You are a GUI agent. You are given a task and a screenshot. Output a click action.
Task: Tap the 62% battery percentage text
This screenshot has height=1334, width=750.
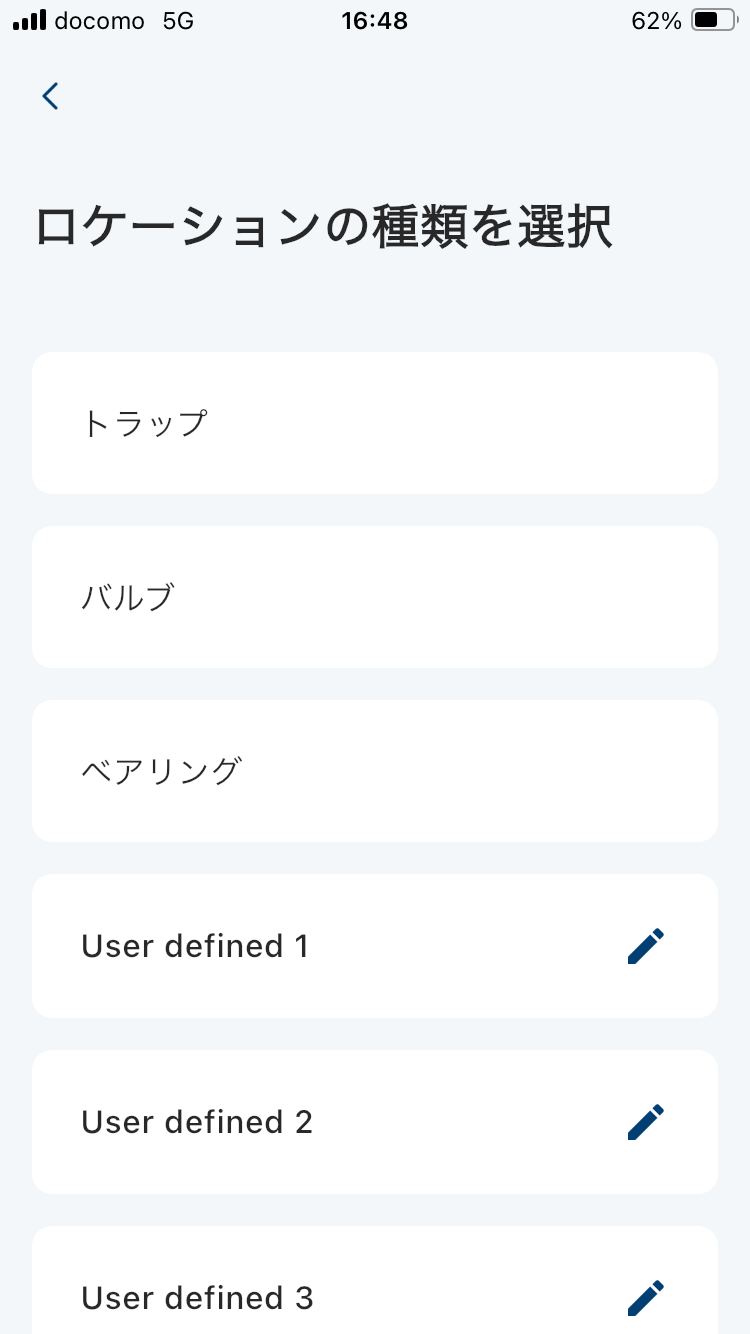click(x=655, y=20)
